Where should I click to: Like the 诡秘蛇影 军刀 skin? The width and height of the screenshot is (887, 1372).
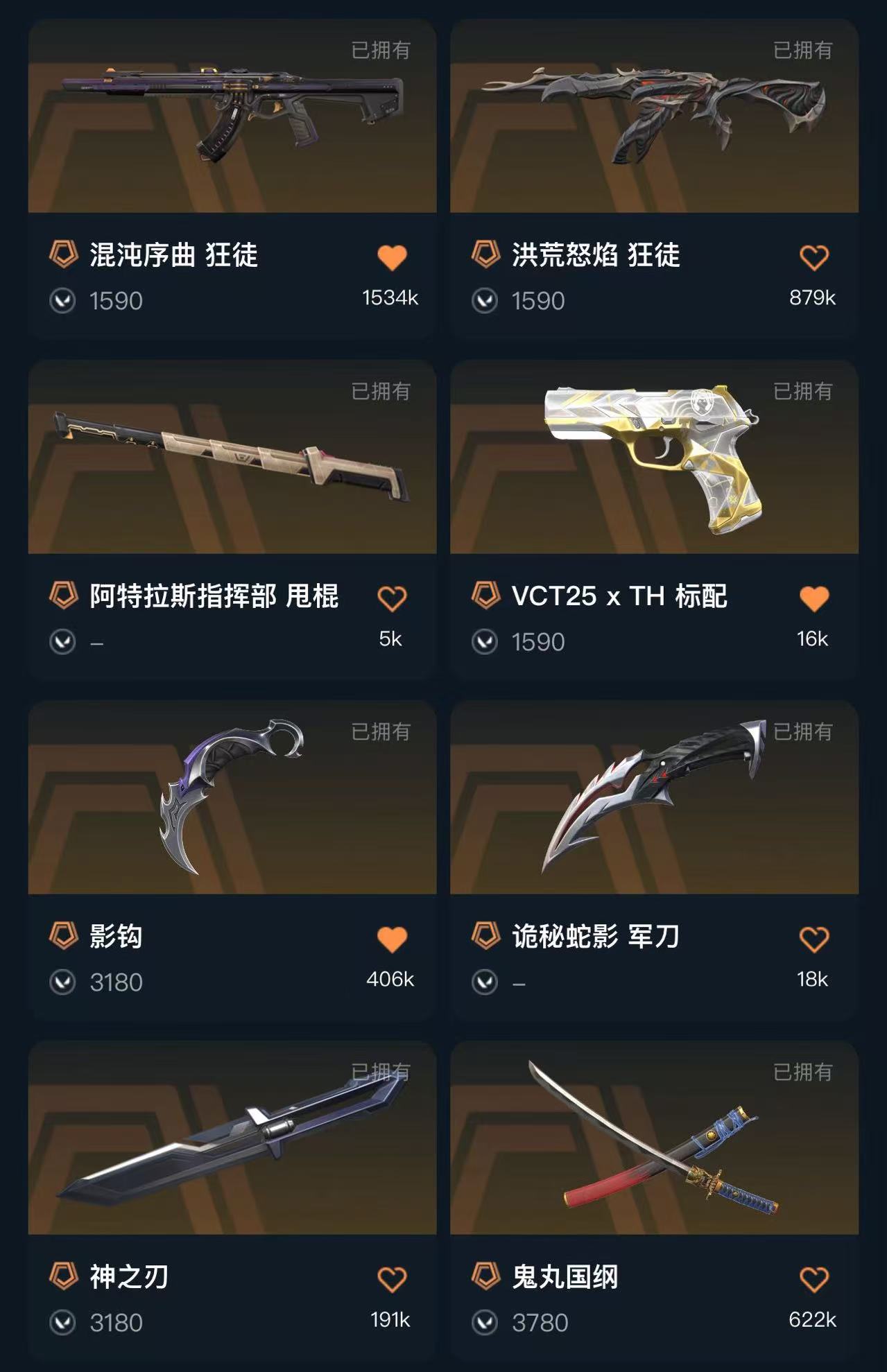click(813, 939)
